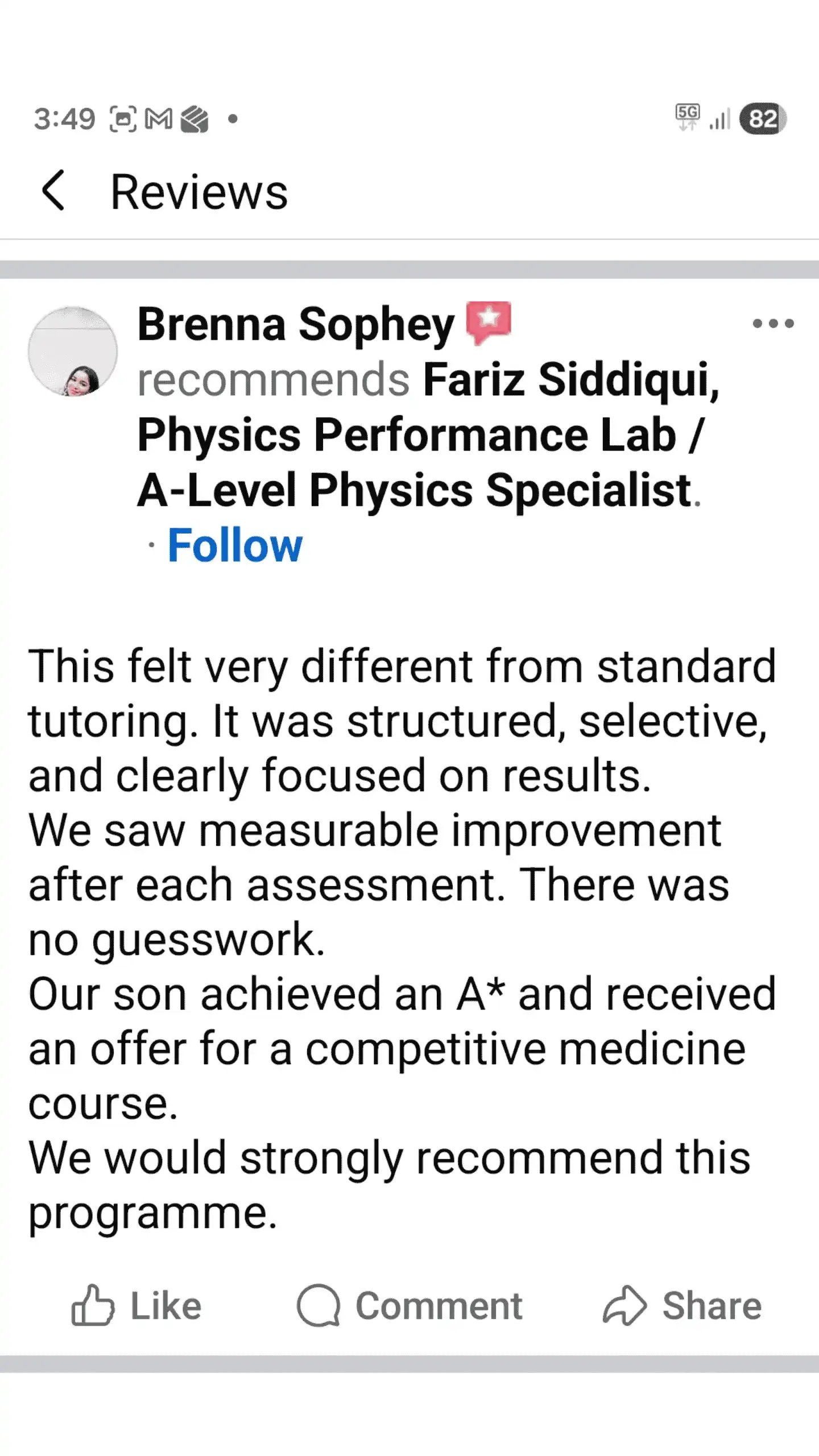Open Brenna Sophey's profile picture

click(73, 351)
